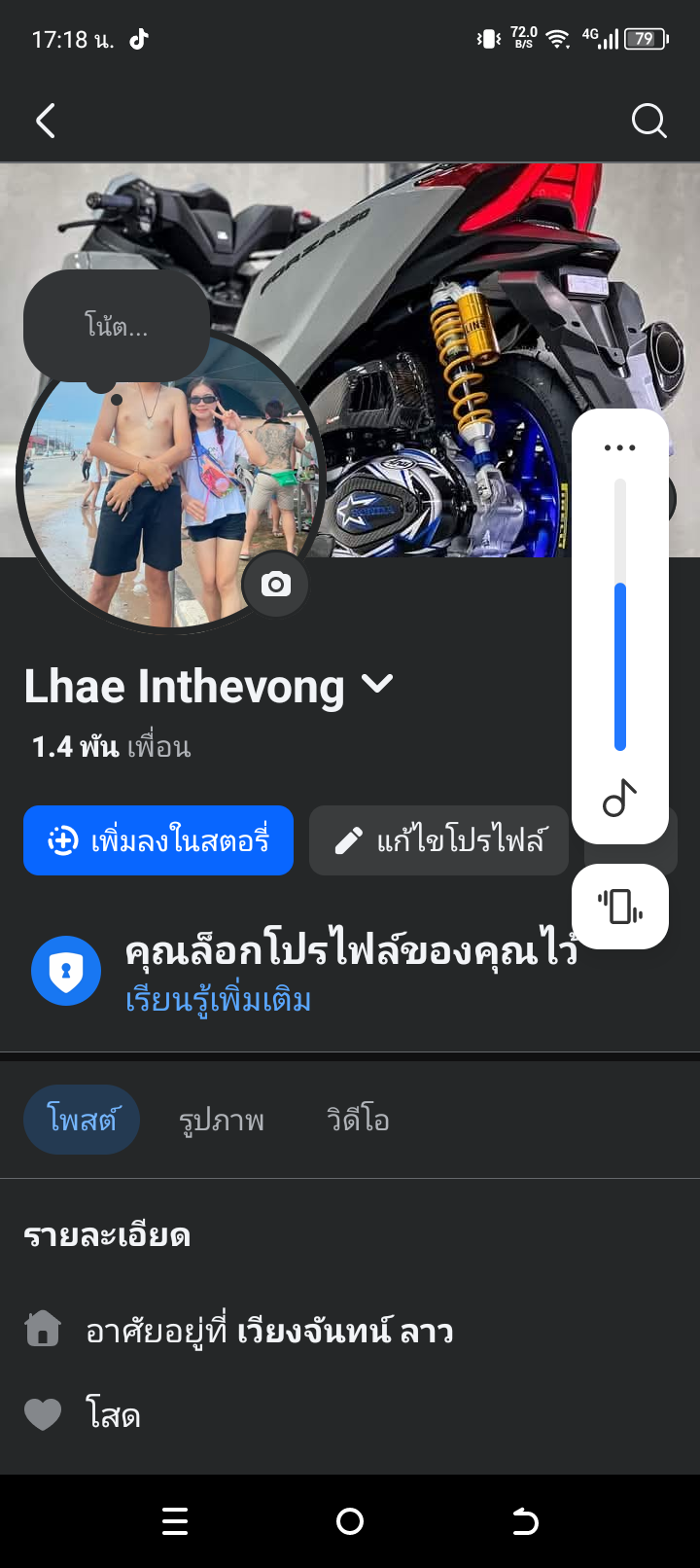
Task: Open the profile search icon
Action: [x=648, y=121]
